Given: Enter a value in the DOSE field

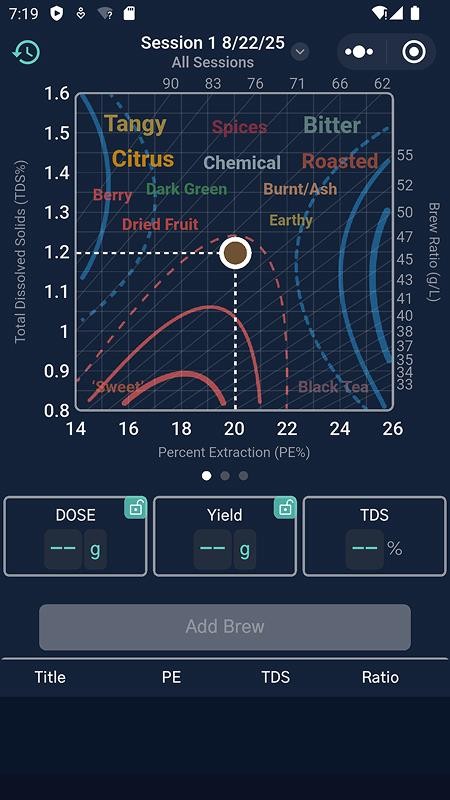Looking at the screenshot, I should pos(63,549).
